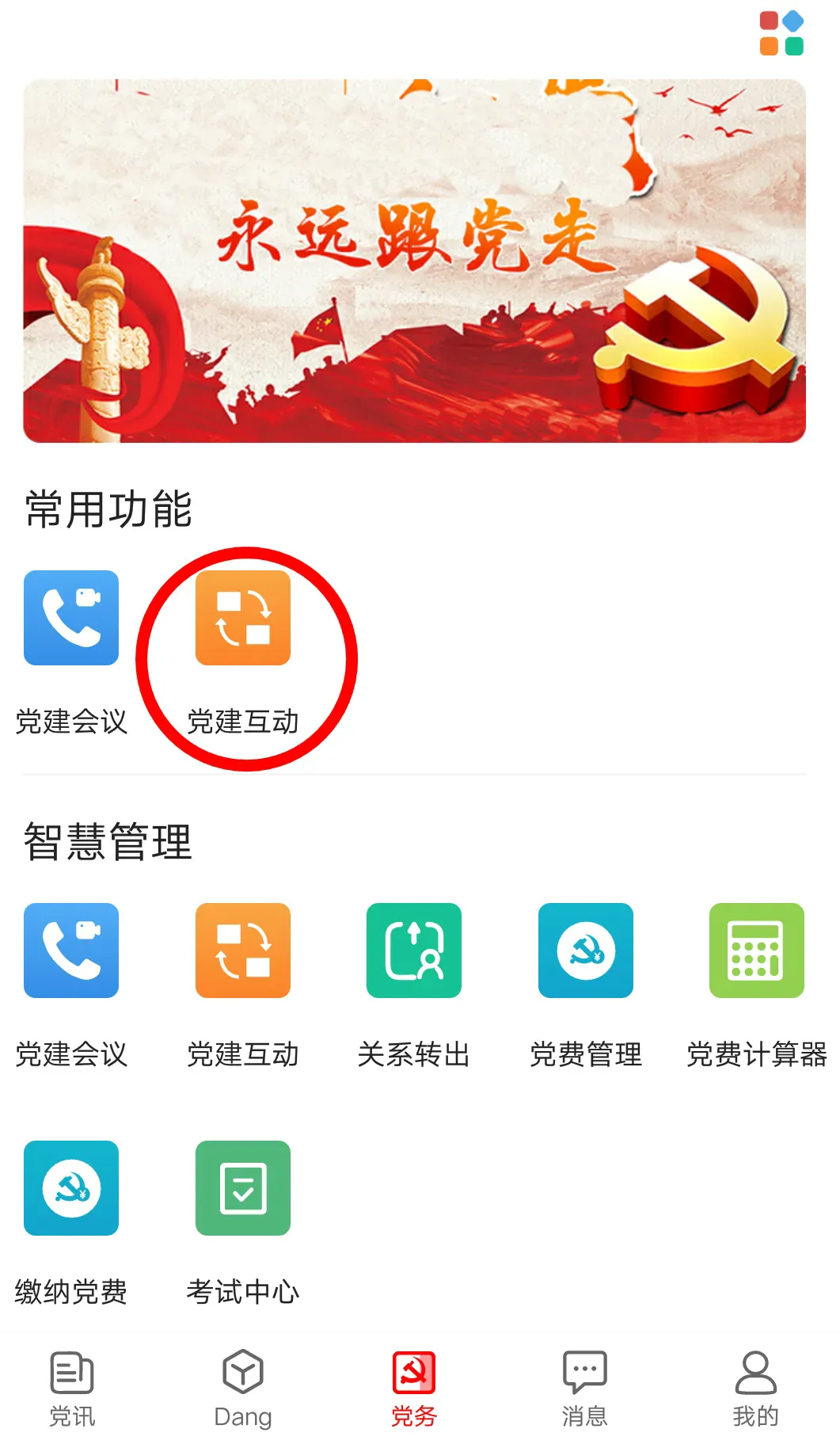Switch to the 党讯 tab
Image resolution: width=840 pixels, height=1444 pixels.
pos(72,1388)
